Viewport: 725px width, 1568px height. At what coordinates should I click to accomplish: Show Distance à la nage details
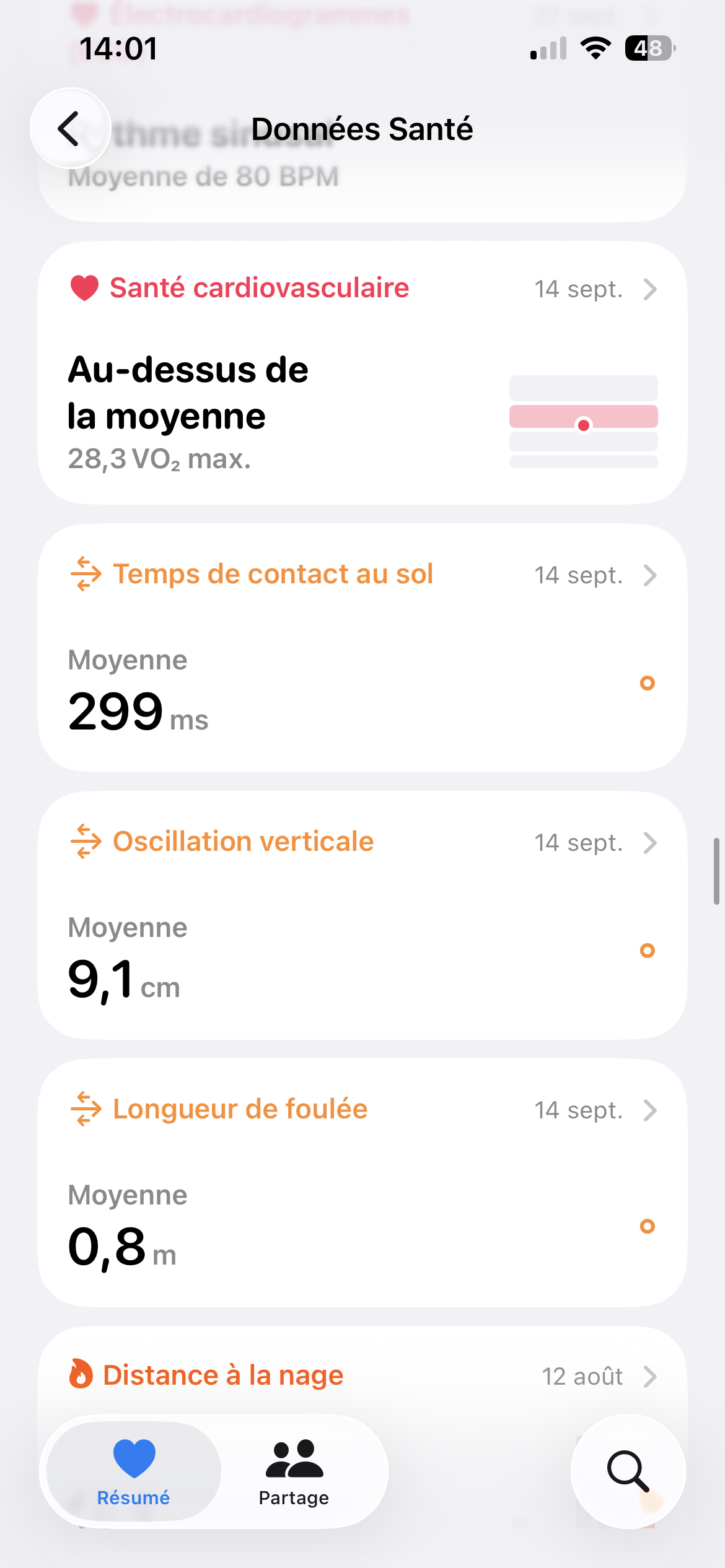point(362,1376)
